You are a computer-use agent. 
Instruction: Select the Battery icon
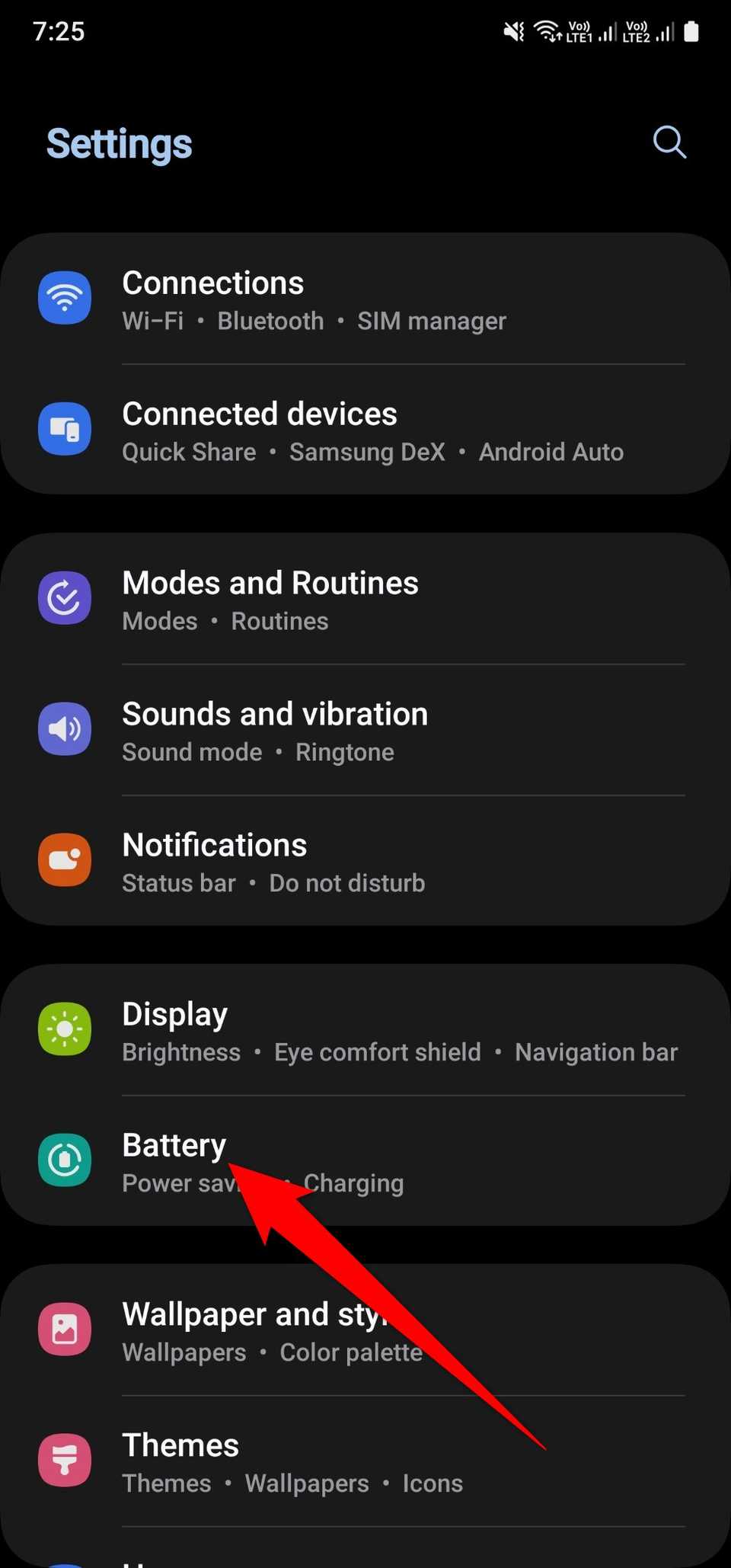pyautogui.click(x=65, y=1160)
